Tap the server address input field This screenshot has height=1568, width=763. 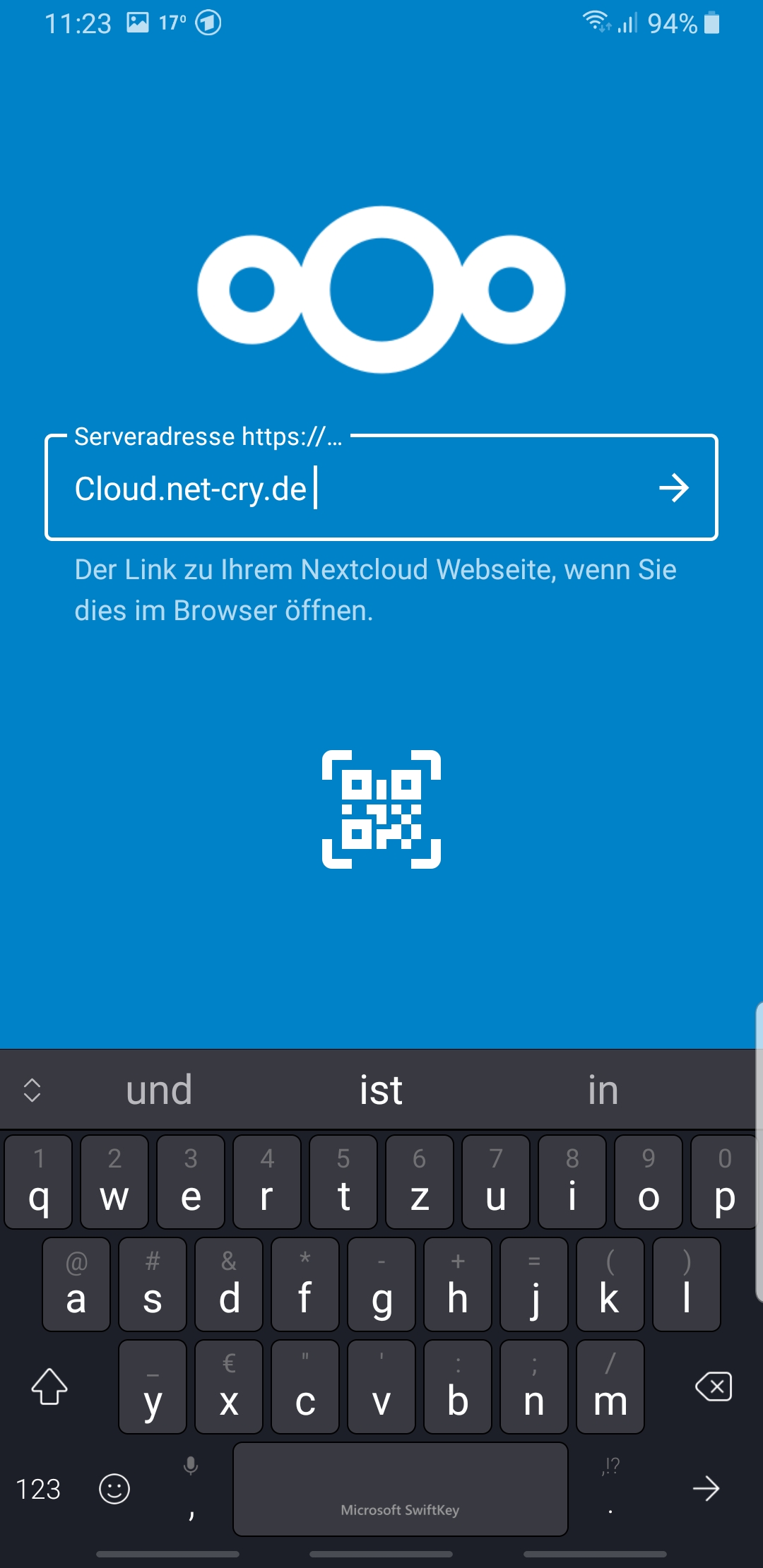(x=353, y=489)
